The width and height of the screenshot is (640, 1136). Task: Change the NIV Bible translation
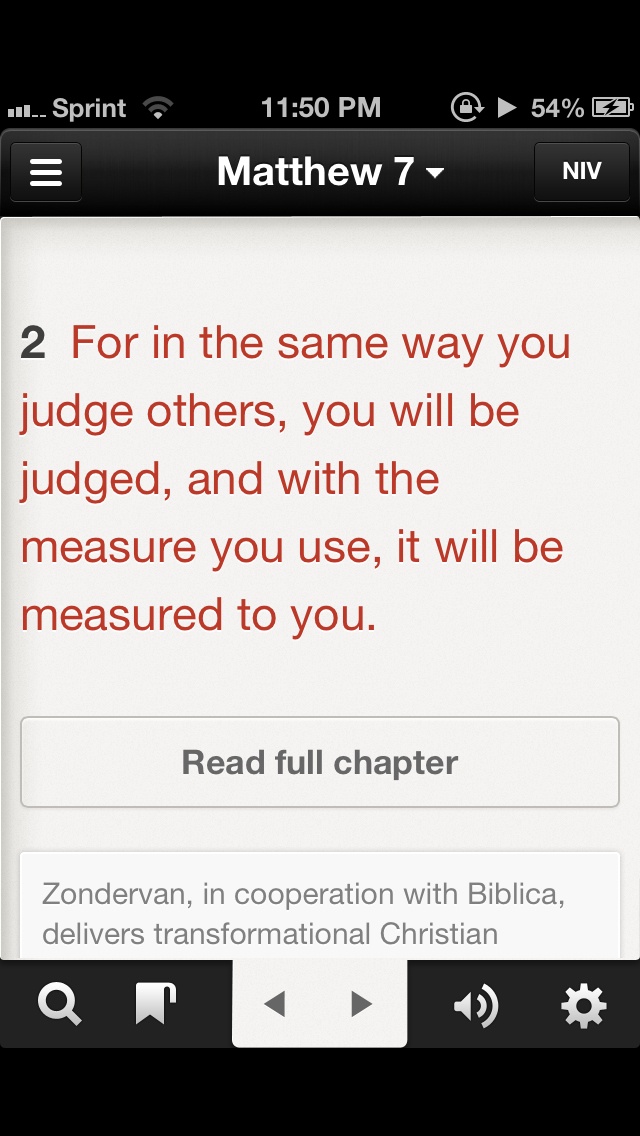[581, 172]
